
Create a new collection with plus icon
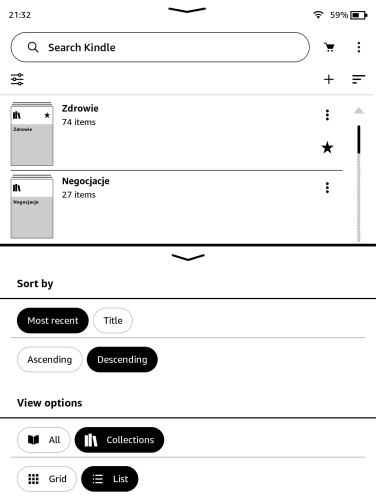click(329, 79)
